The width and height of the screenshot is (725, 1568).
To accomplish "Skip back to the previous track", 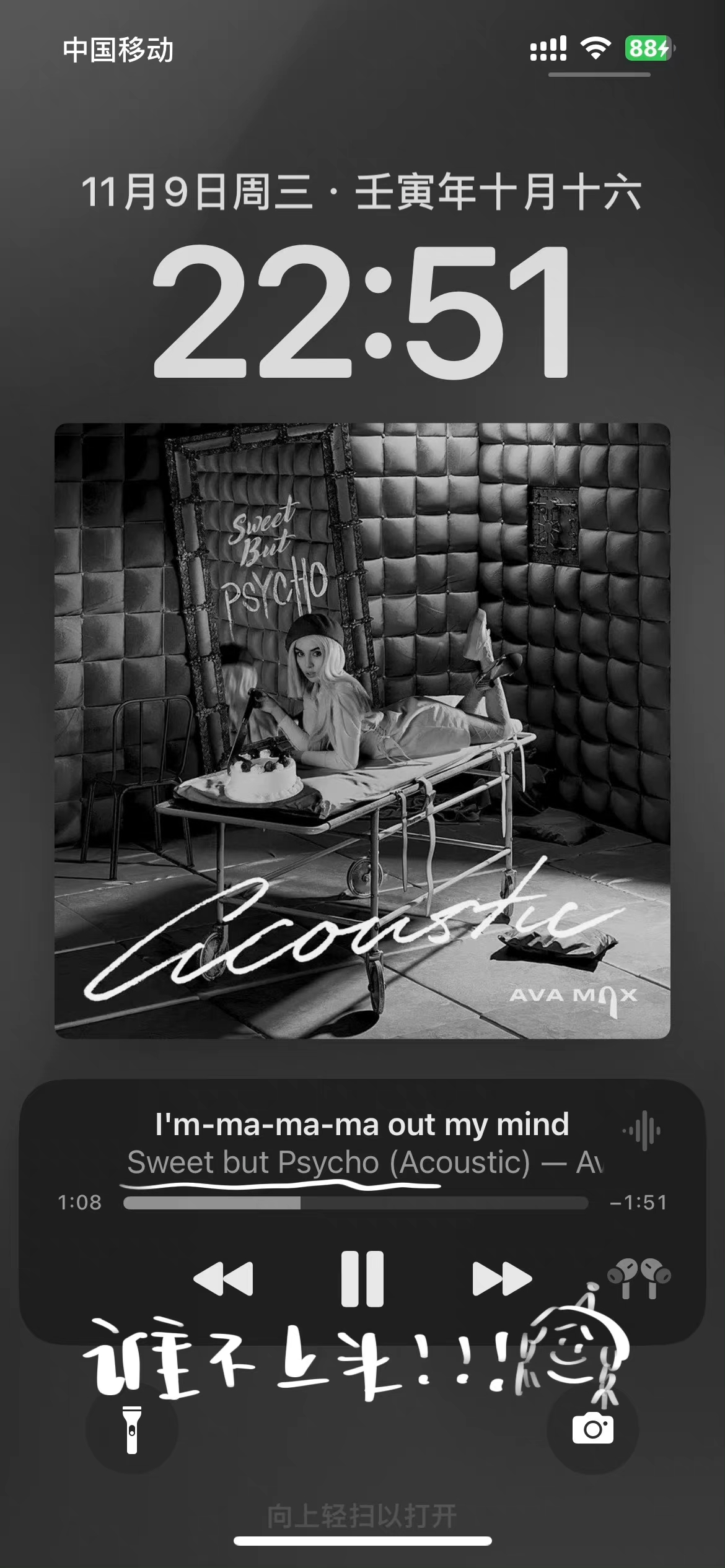I will pos(223,1279).
